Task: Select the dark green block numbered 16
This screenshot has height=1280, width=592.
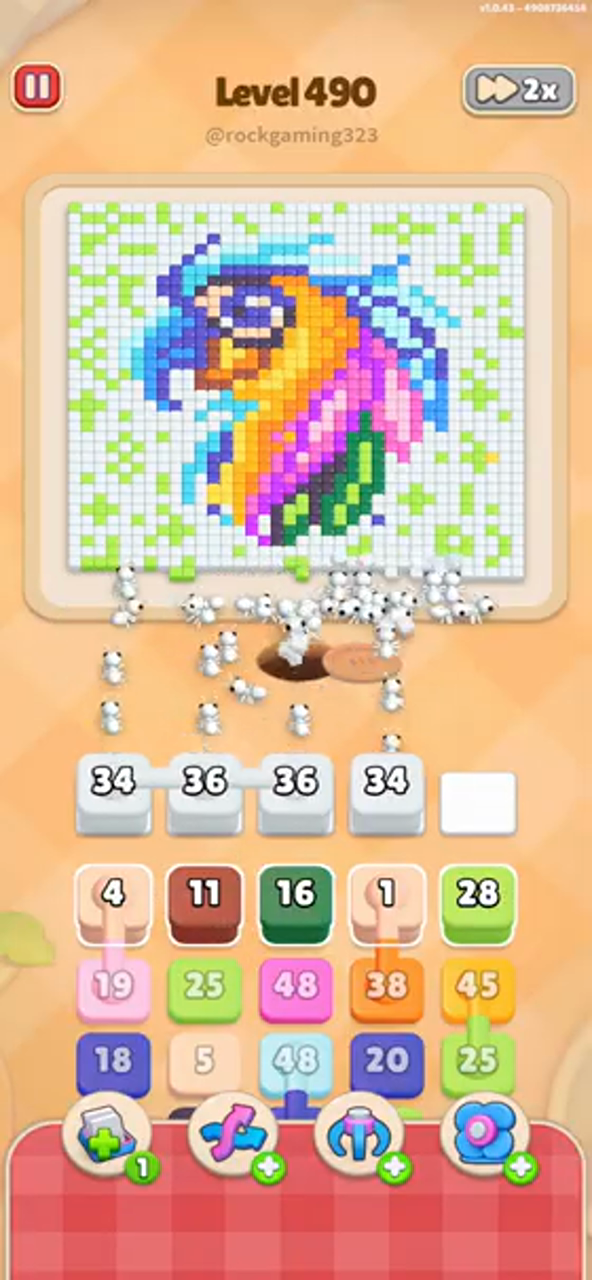Action: click(295, 904)
